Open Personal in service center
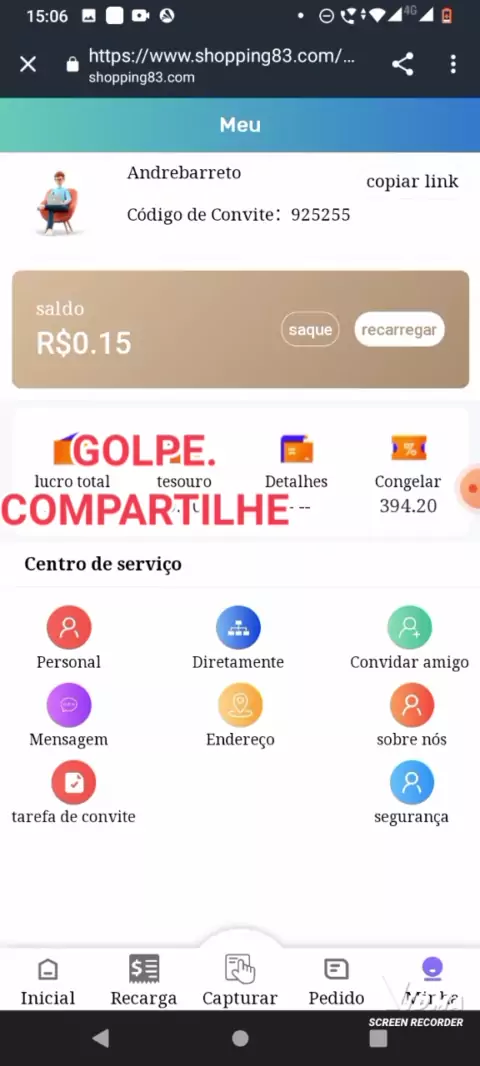 (x=69, y=638)
